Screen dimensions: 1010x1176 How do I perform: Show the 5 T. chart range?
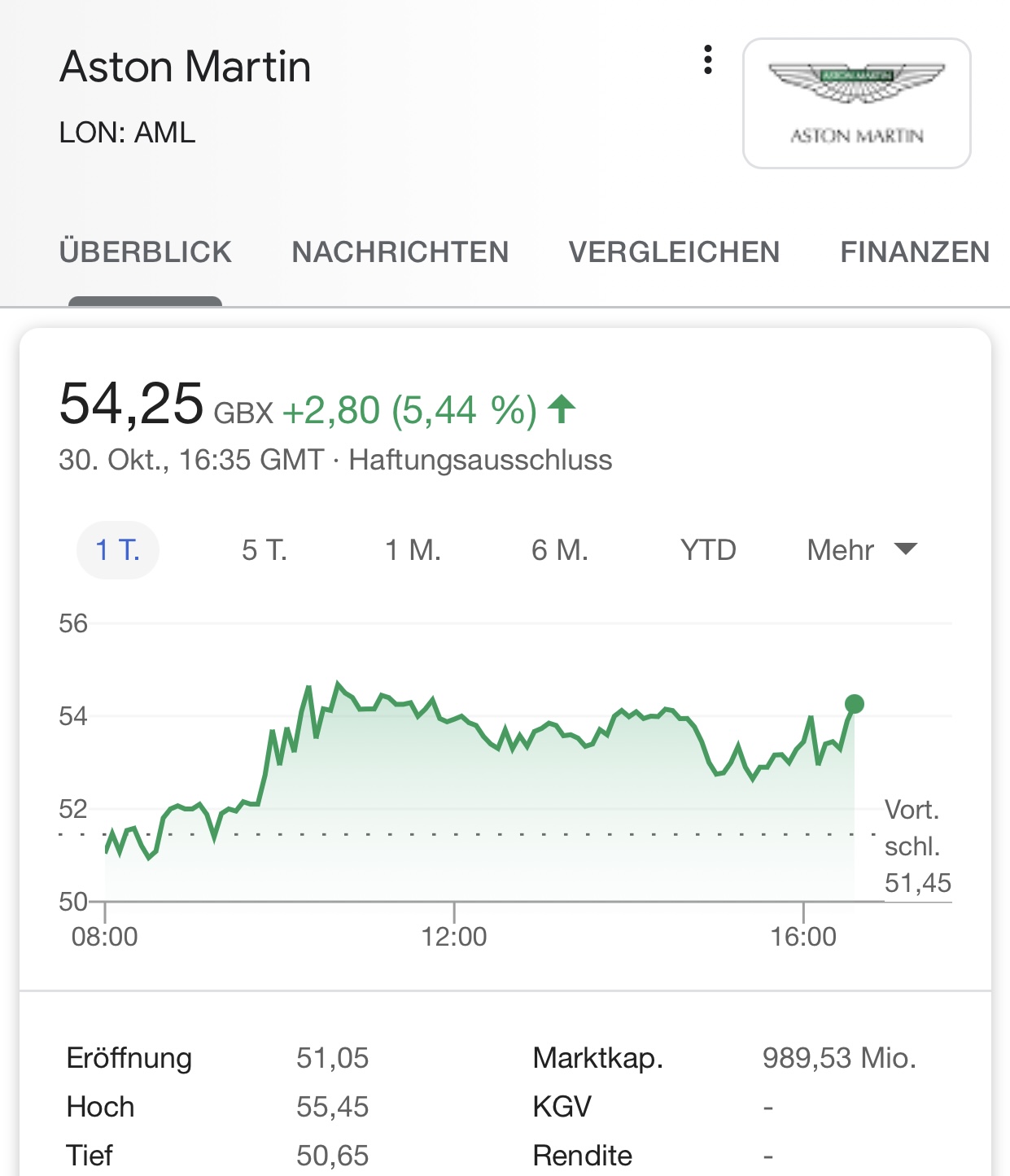click(x=265, y=550)
